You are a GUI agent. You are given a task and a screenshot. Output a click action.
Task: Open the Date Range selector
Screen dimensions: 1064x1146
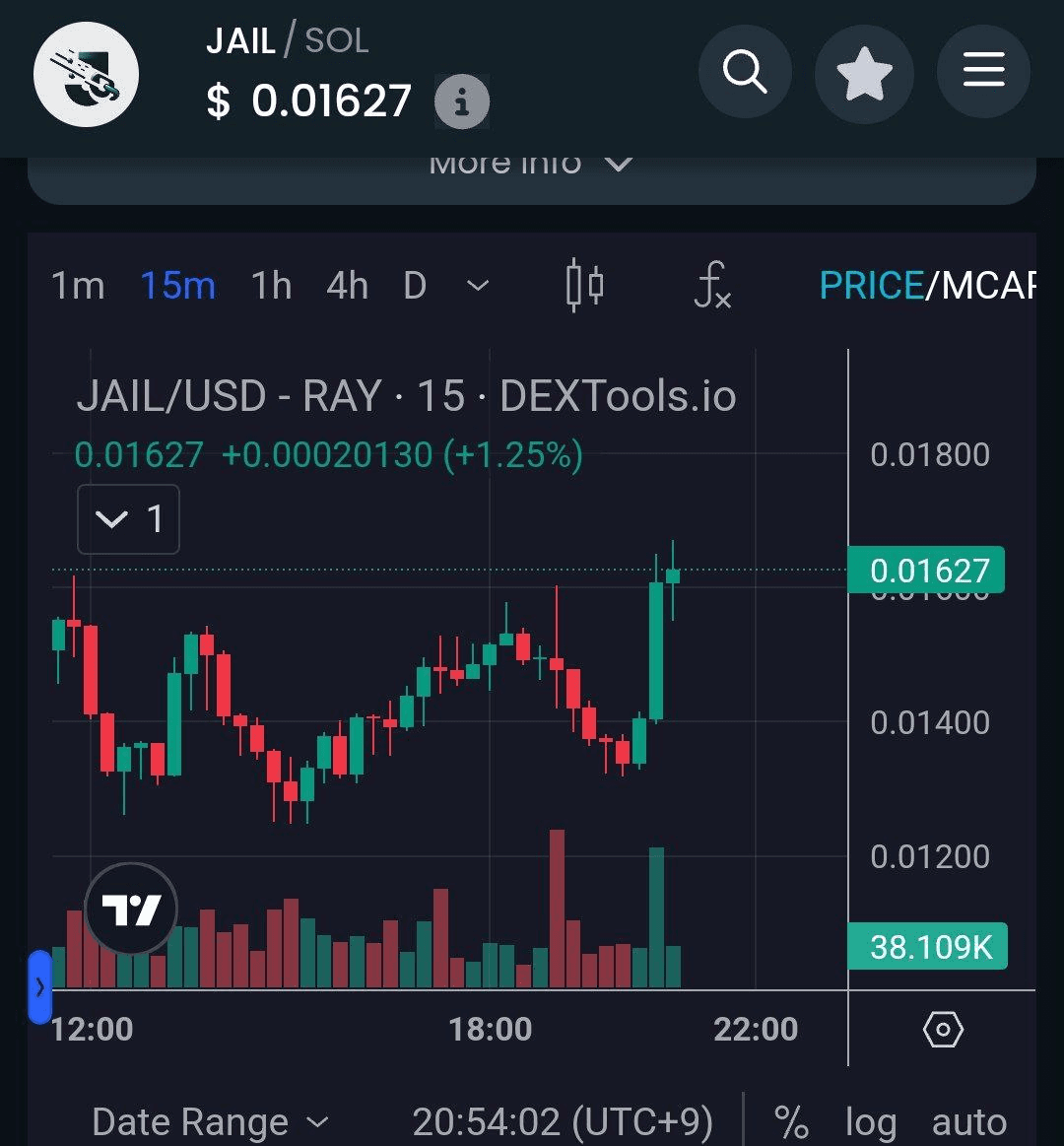click(209, 1121)
